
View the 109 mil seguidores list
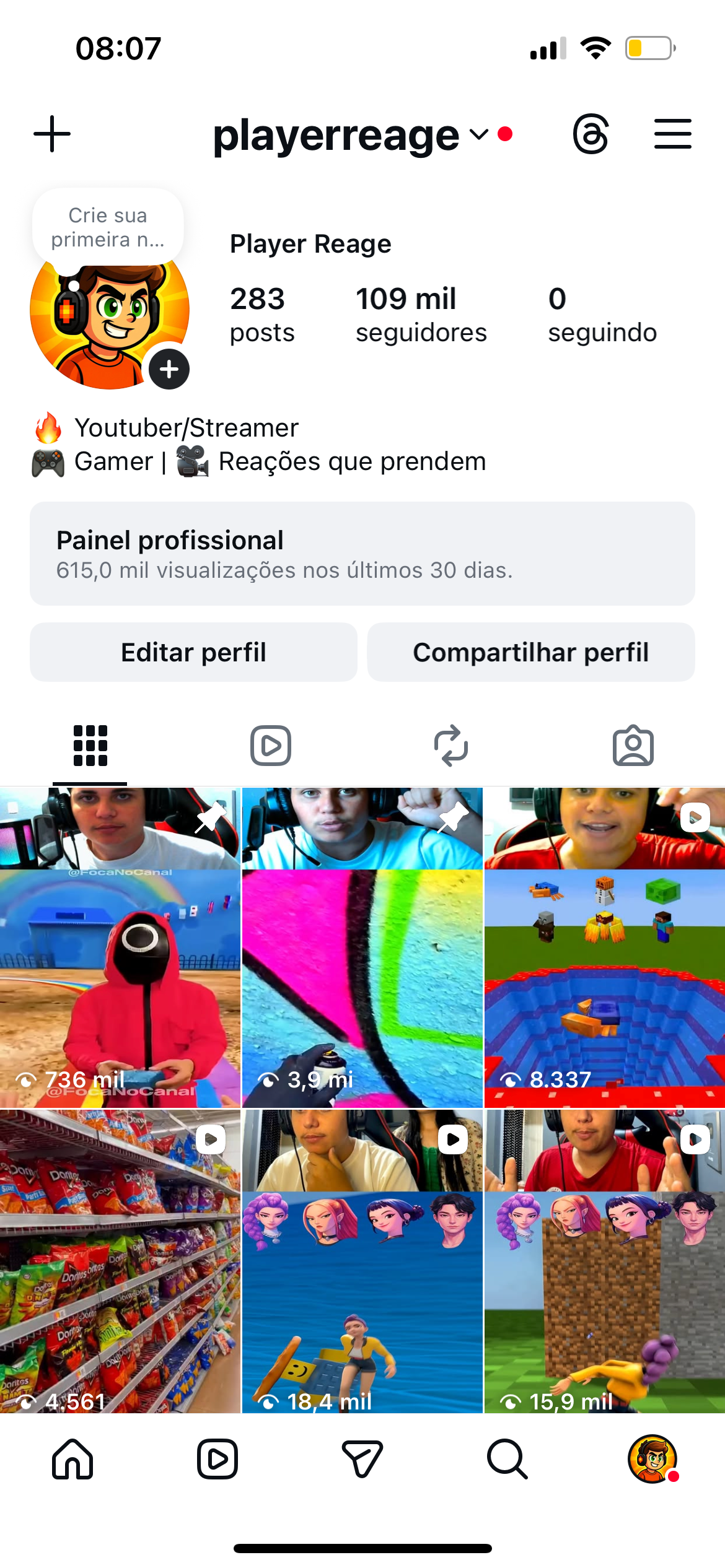[421, 315]
